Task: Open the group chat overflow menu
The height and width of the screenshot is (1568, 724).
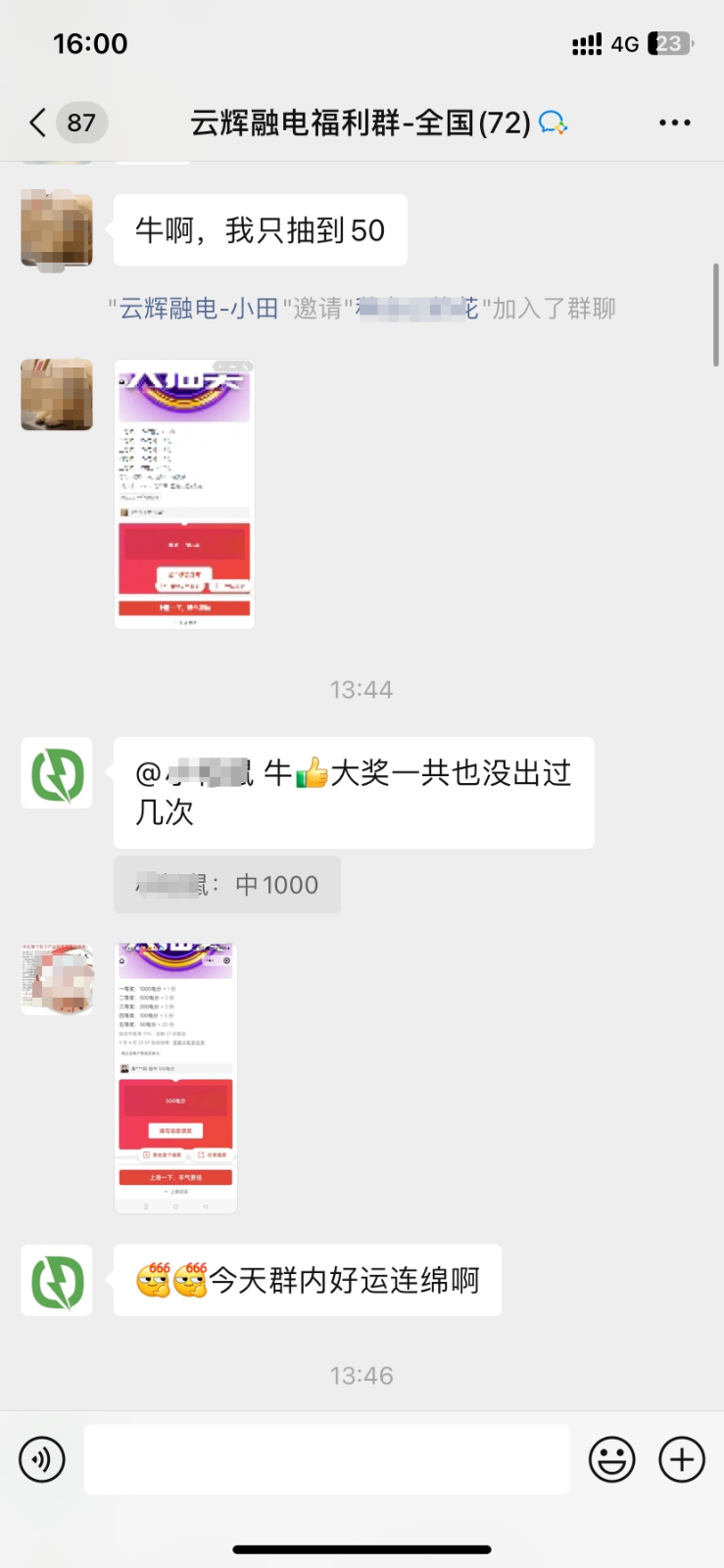Action: click(x=674, y=122)
